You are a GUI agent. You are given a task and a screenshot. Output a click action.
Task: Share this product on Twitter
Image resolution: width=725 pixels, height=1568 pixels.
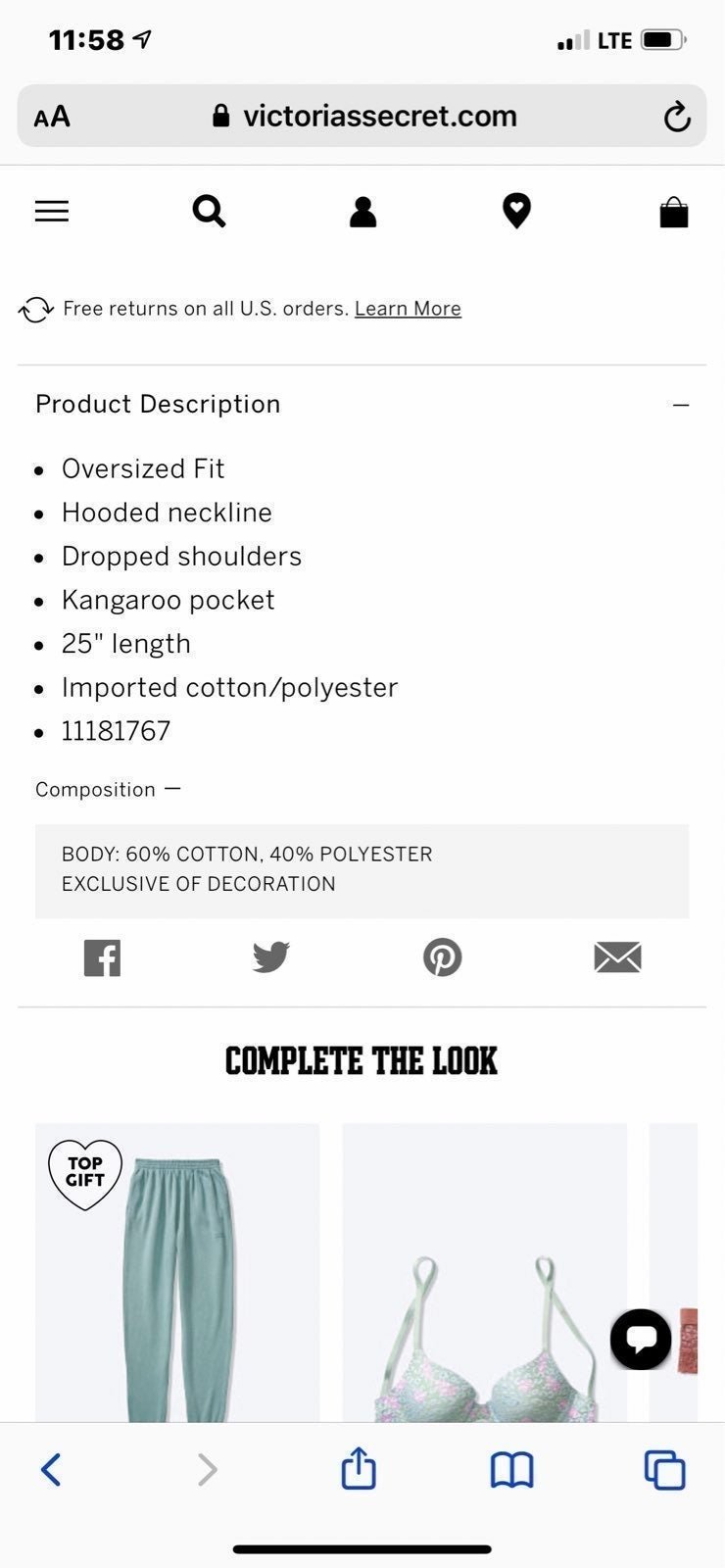click(x=271, y=956)
